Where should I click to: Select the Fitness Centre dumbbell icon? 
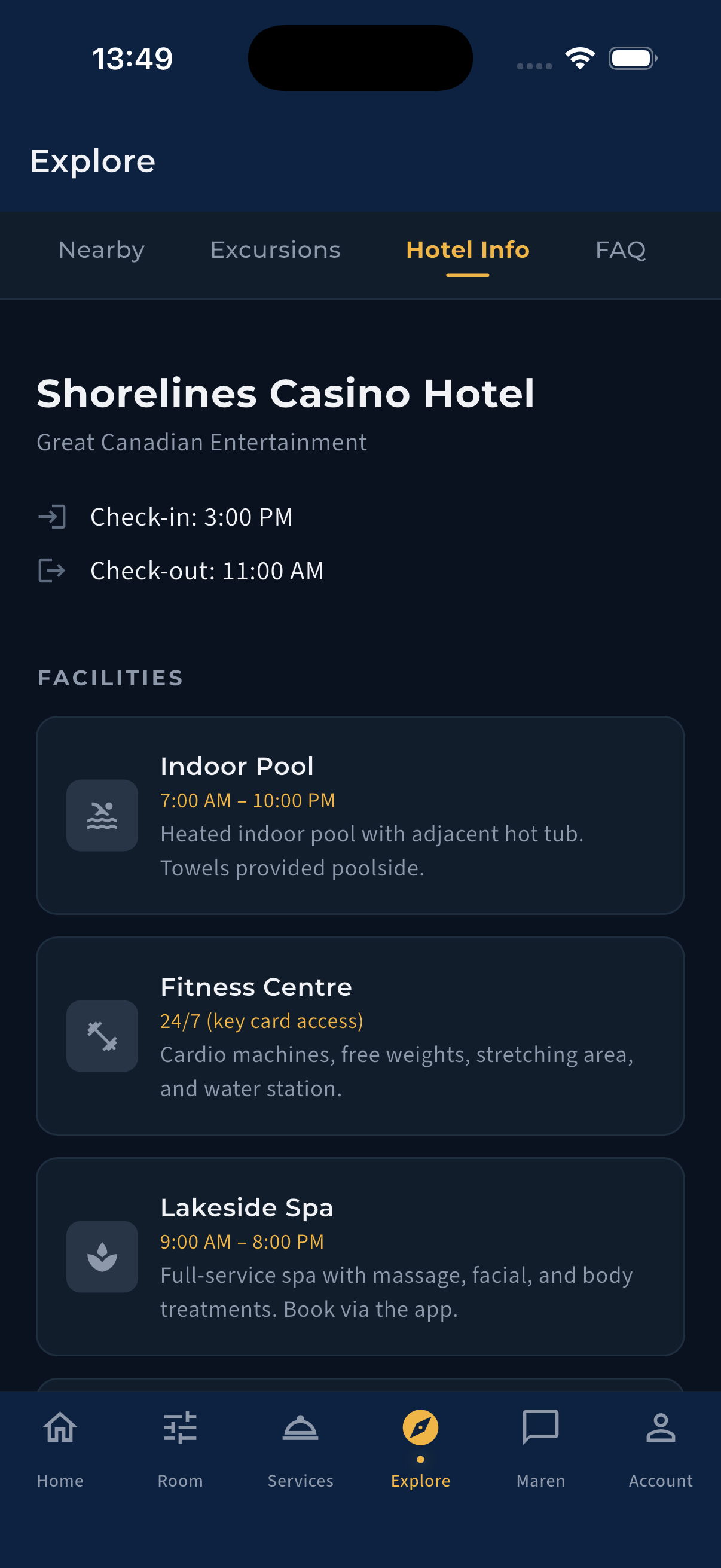click(102, 1035)
